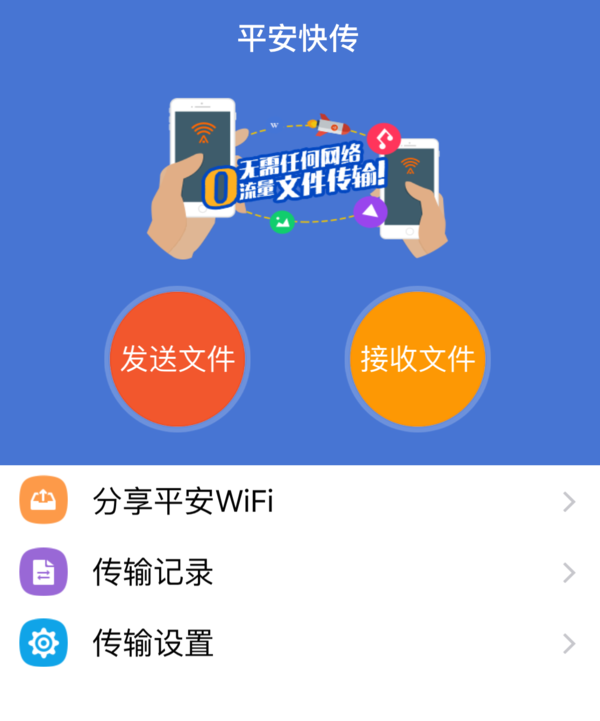Viewport: 600px width, 721px height.
Task: Open 分享平安WiFi row
Action: (x=300, y=501)
